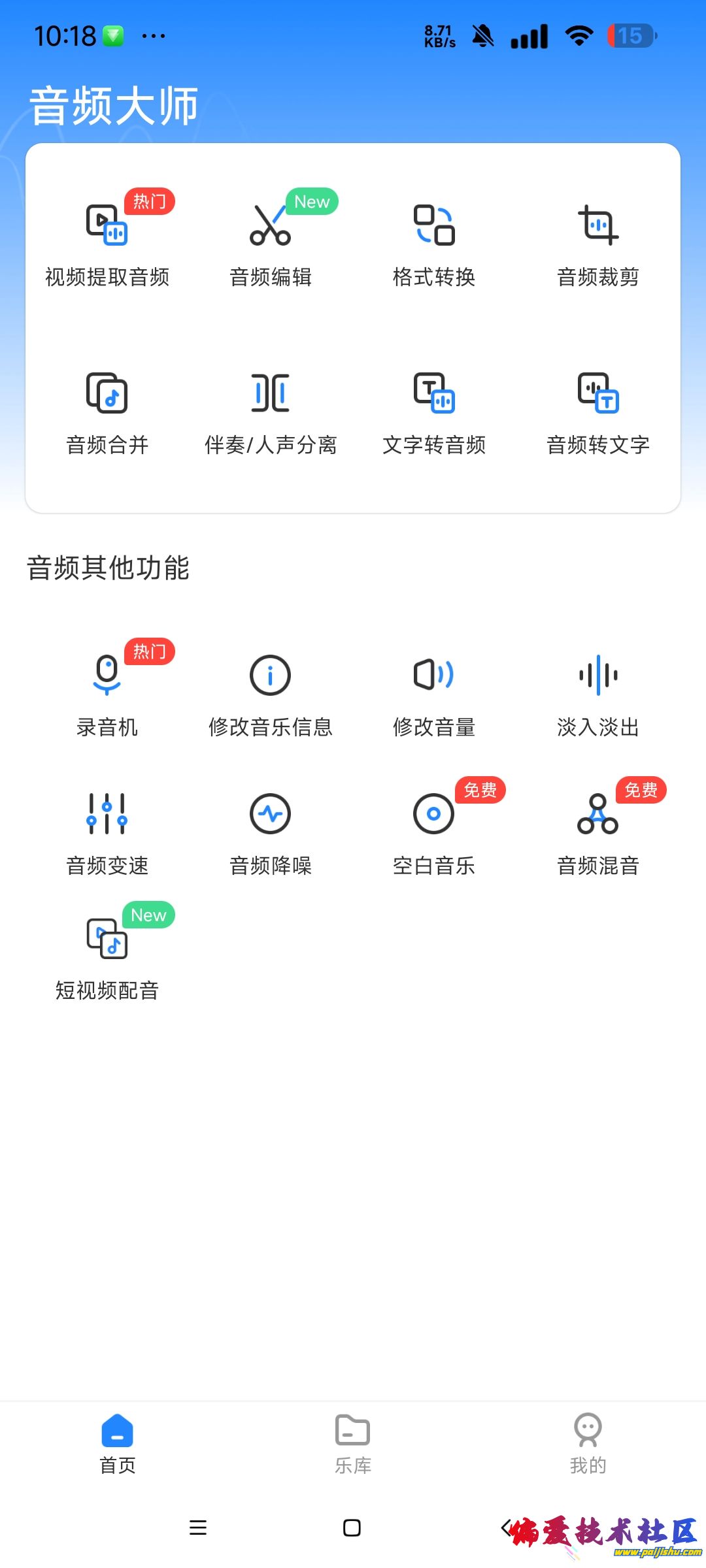
Task: Choose 伴奏/人声分离
Action: pos(271,413)
